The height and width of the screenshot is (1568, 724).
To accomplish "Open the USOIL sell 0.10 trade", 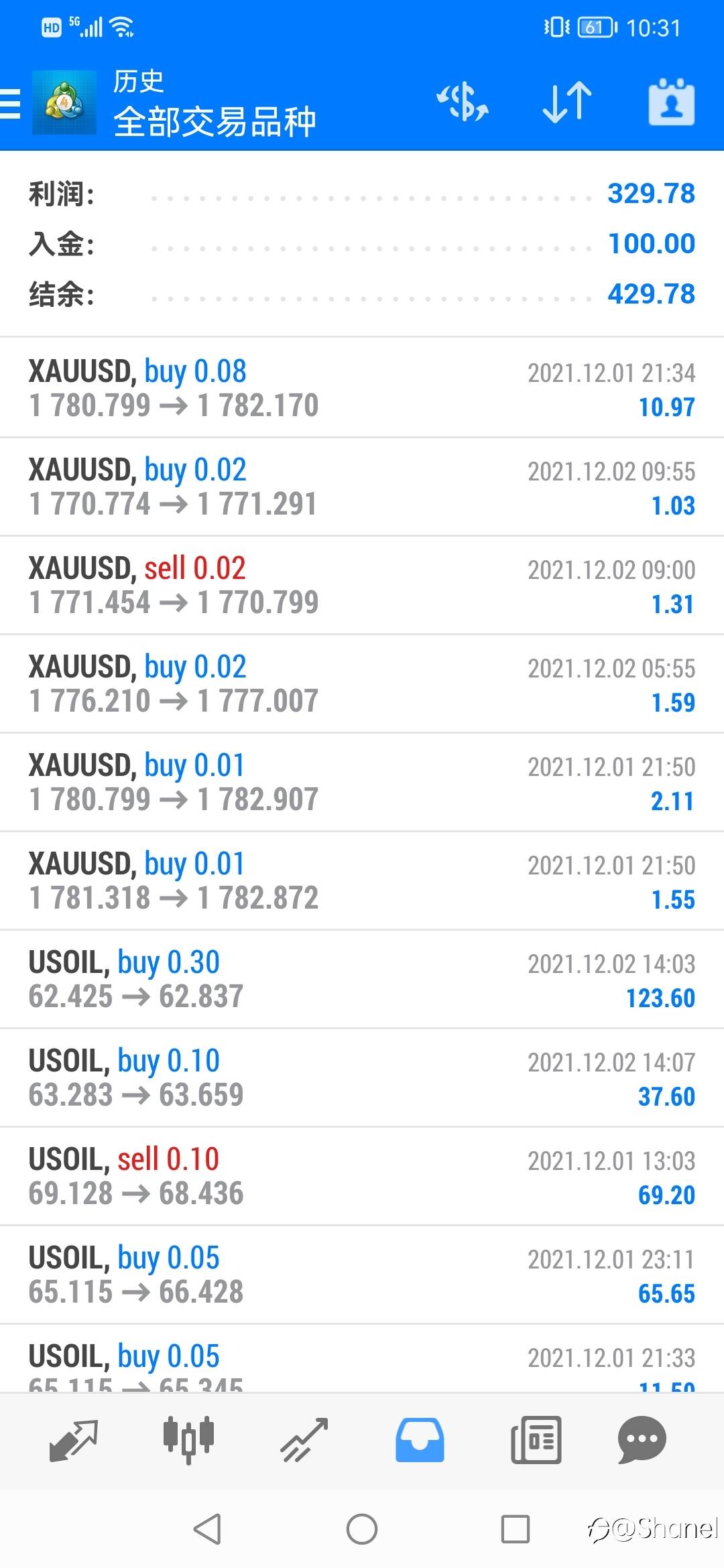I will pyautogui.click(x=362, y=1176).
